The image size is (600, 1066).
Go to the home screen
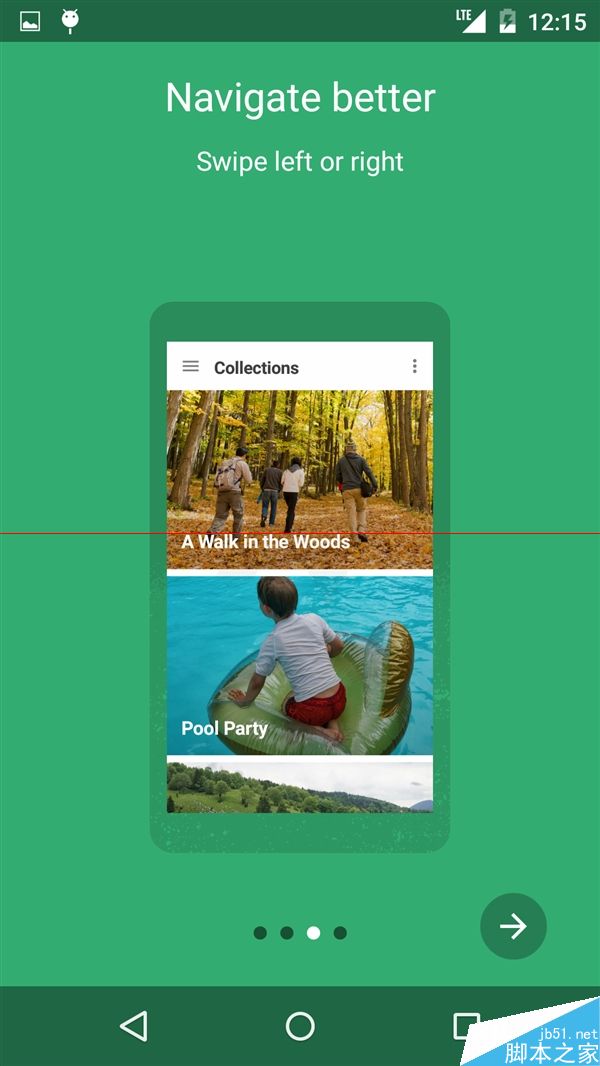(300, 1026)
